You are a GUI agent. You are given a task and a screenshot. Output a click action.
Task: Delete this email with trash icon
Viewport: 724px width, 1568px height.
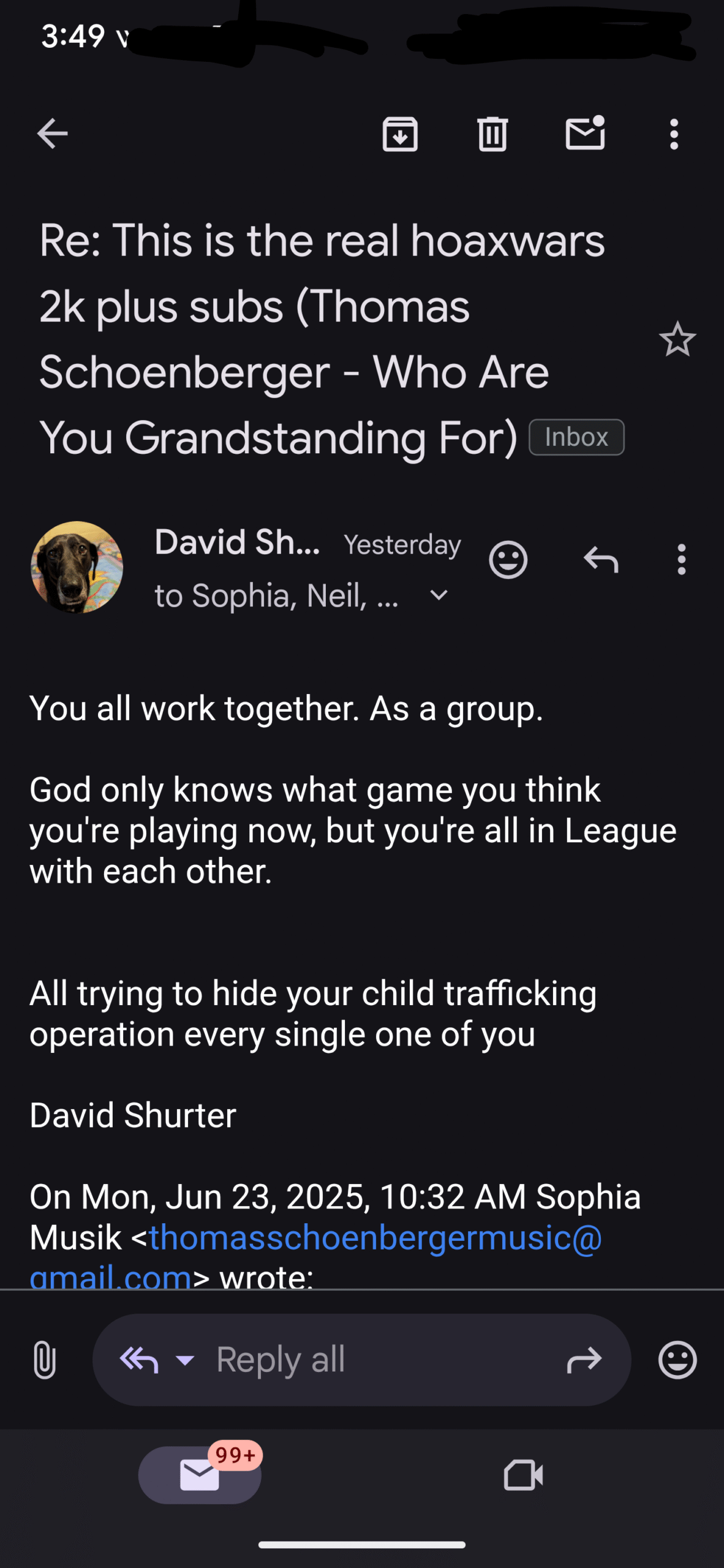point(492,134)
